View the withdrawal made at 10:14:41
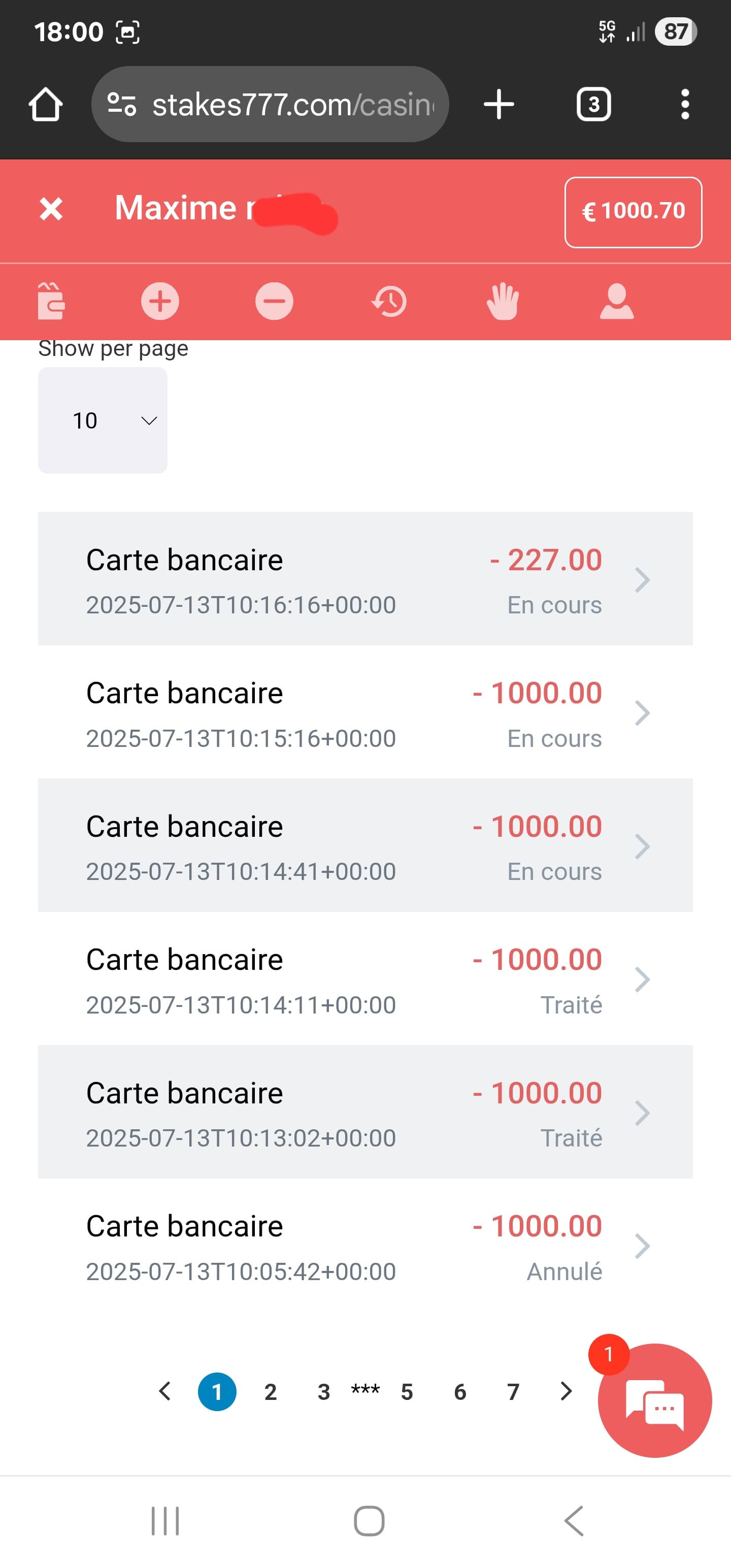The height and width of the screenshot is (1568, 731). 365,845
